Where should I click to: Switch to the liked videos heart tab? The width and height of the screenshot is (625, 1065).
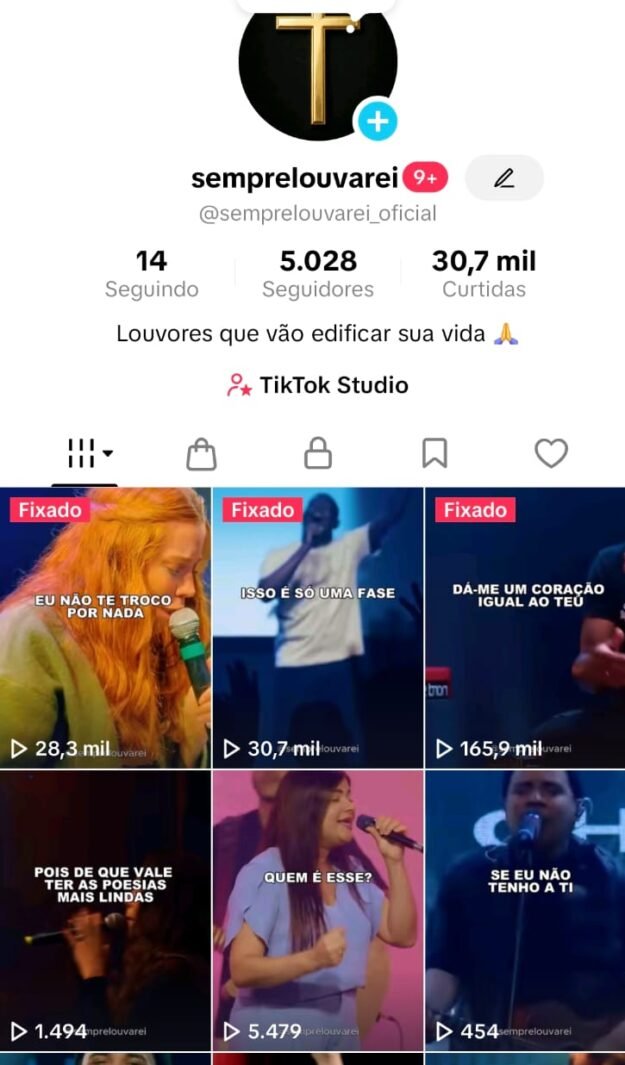(x=551, y=454)
